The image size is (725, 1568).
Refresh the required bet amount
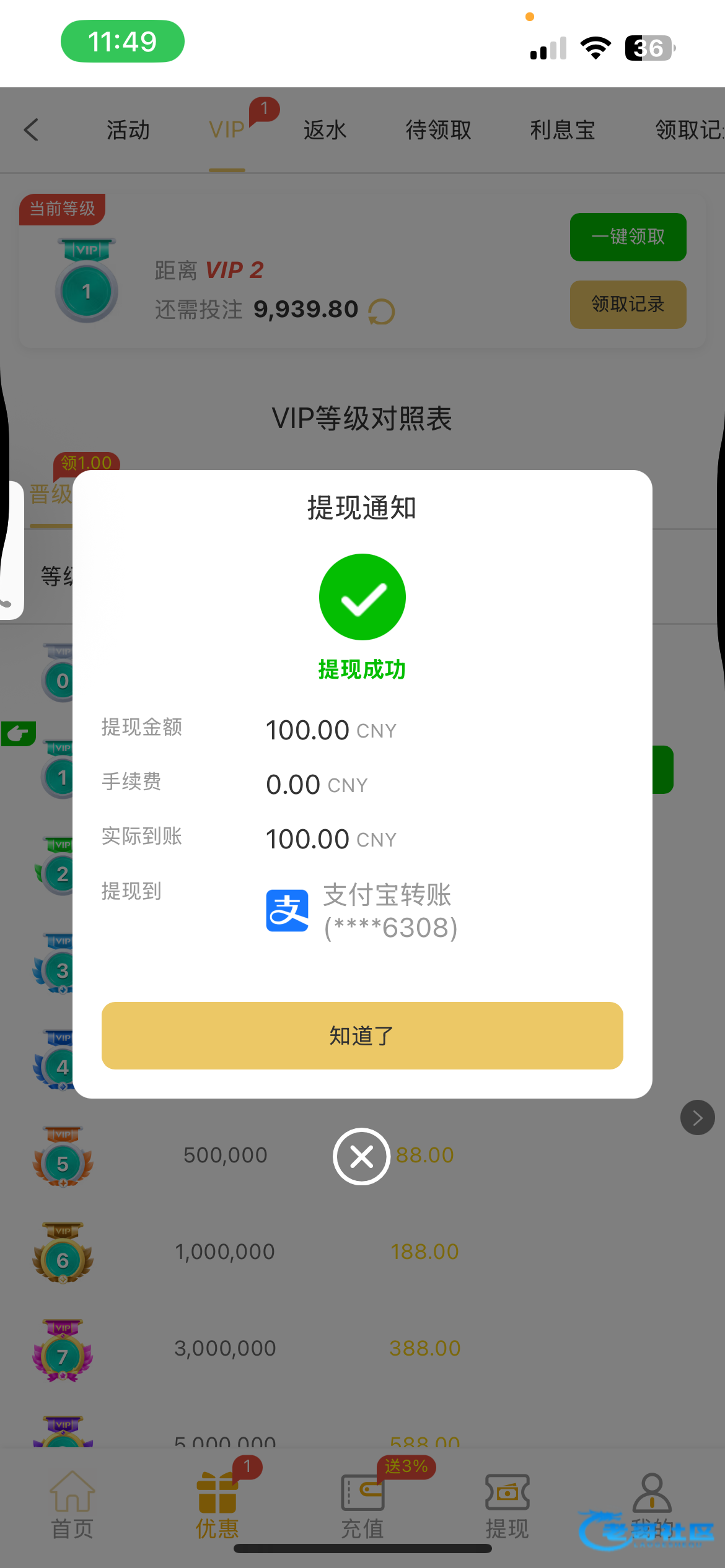click(381, 311)
